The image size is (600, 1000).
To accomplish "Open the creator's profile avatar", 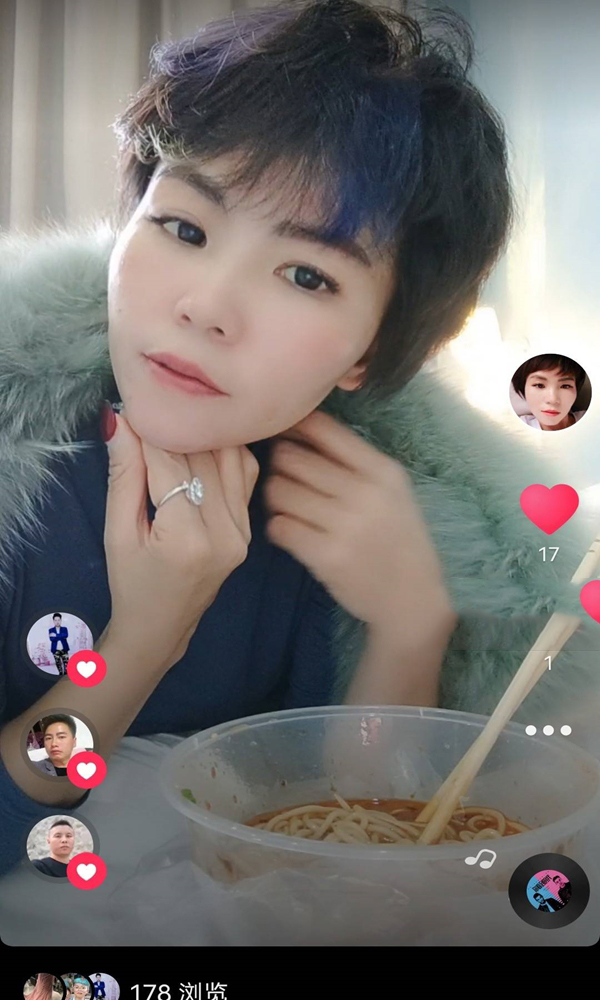I will click(x=550, y=392).
